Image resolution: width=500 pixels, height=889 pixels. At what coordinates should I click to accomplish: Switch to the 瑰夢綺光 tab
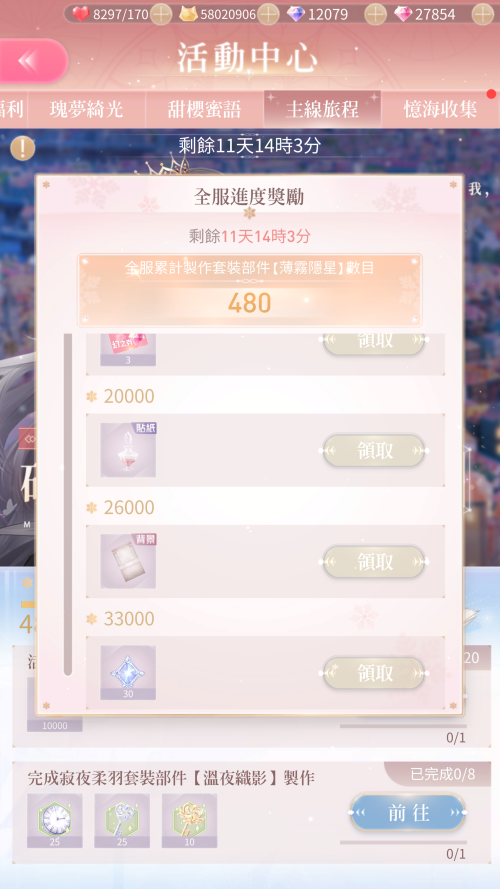point(86,109)
